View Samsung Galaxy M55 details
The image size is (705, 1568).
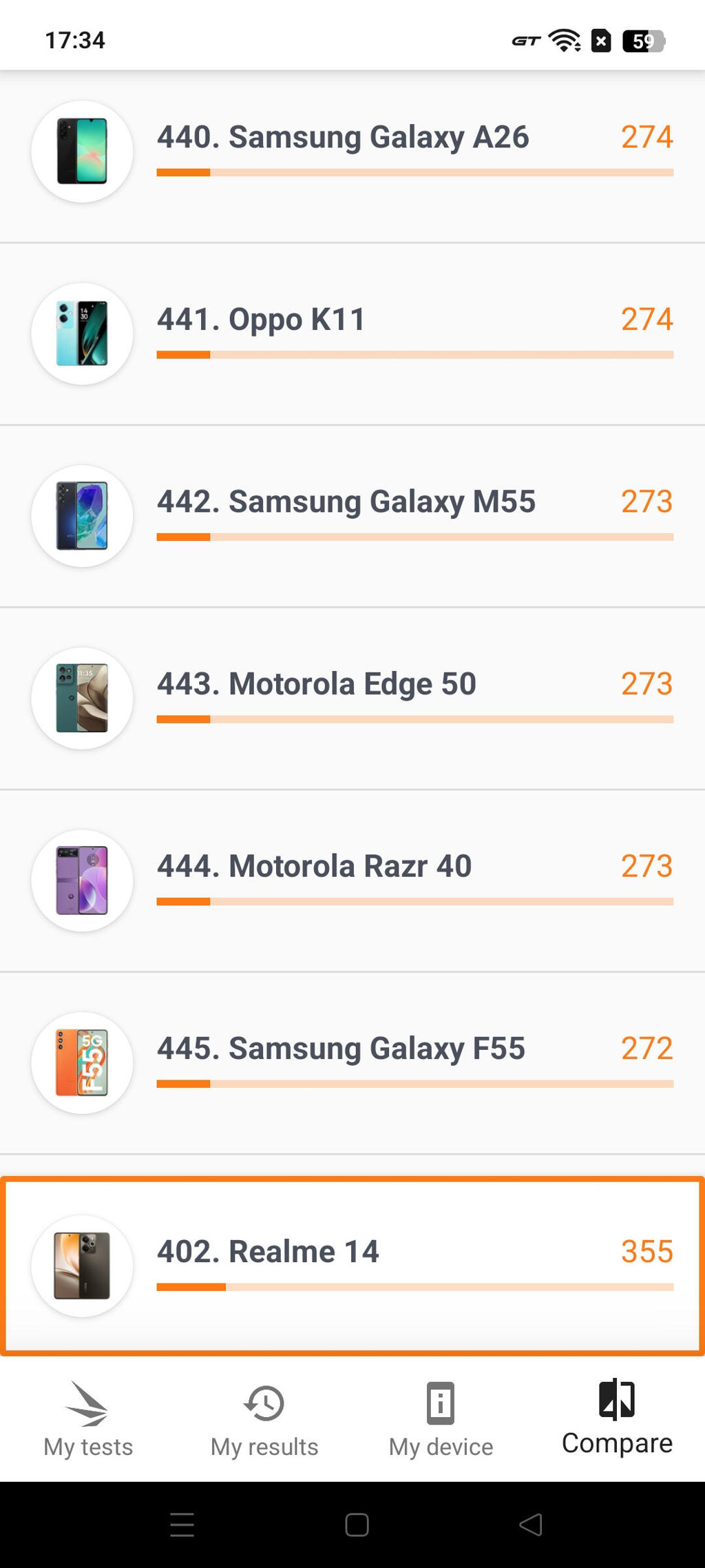coord(352,516)
